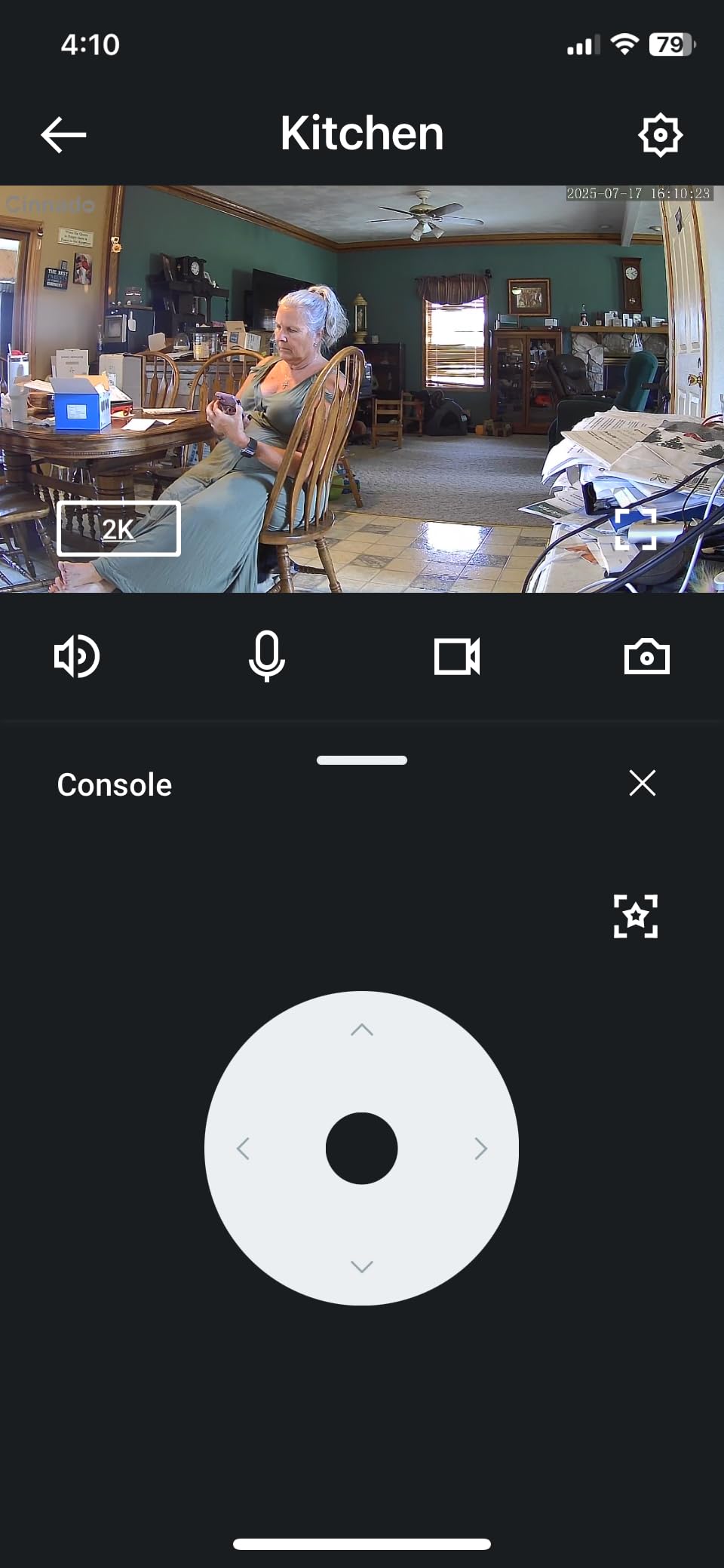Viewport: 724px width, 1568px height.
Task: Expand the live feed to fullscreen
Action: point(635,529)
